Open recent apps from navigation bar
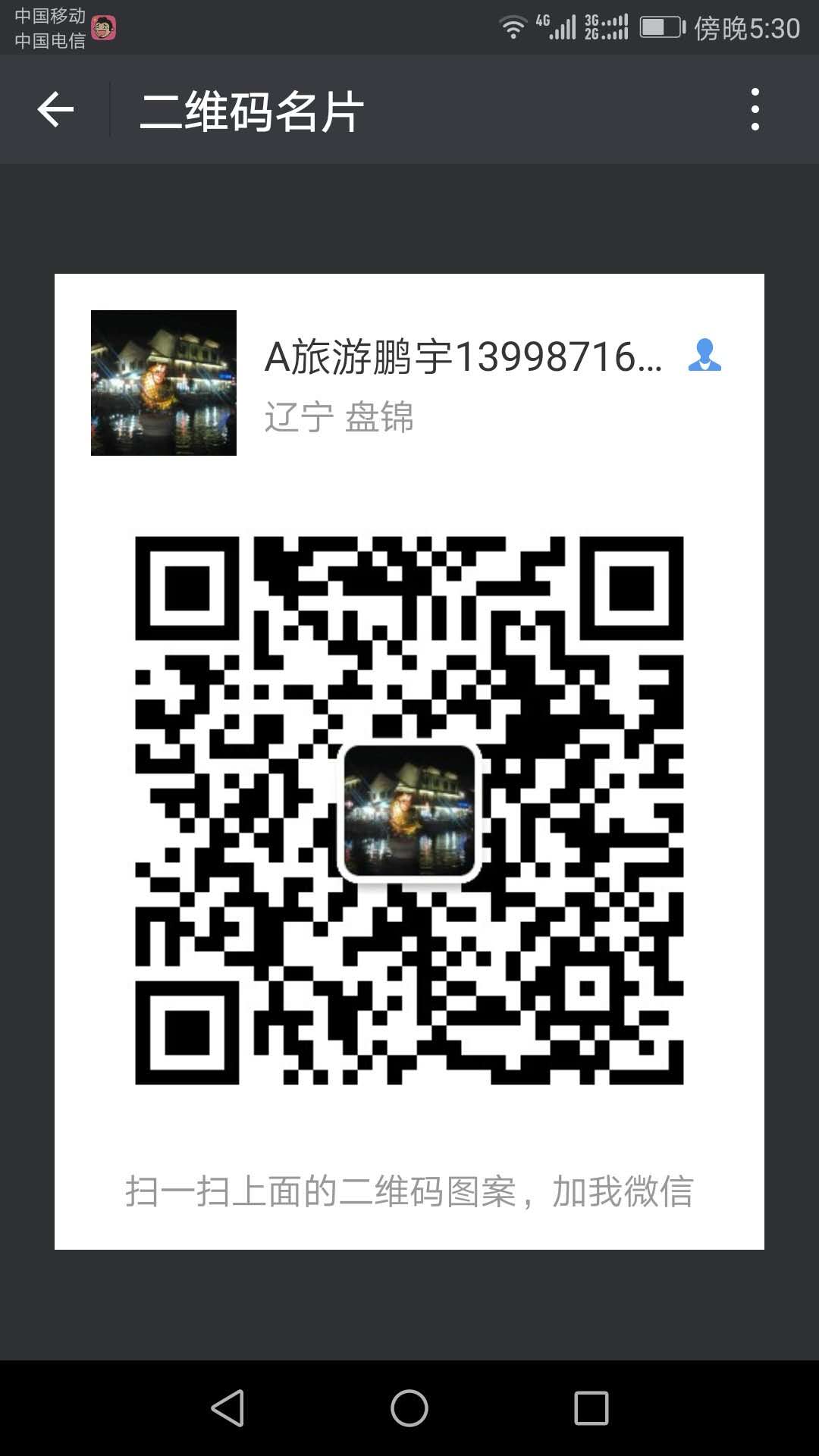This screenshot has width=819, height=1456. [x=591, y=1408]
